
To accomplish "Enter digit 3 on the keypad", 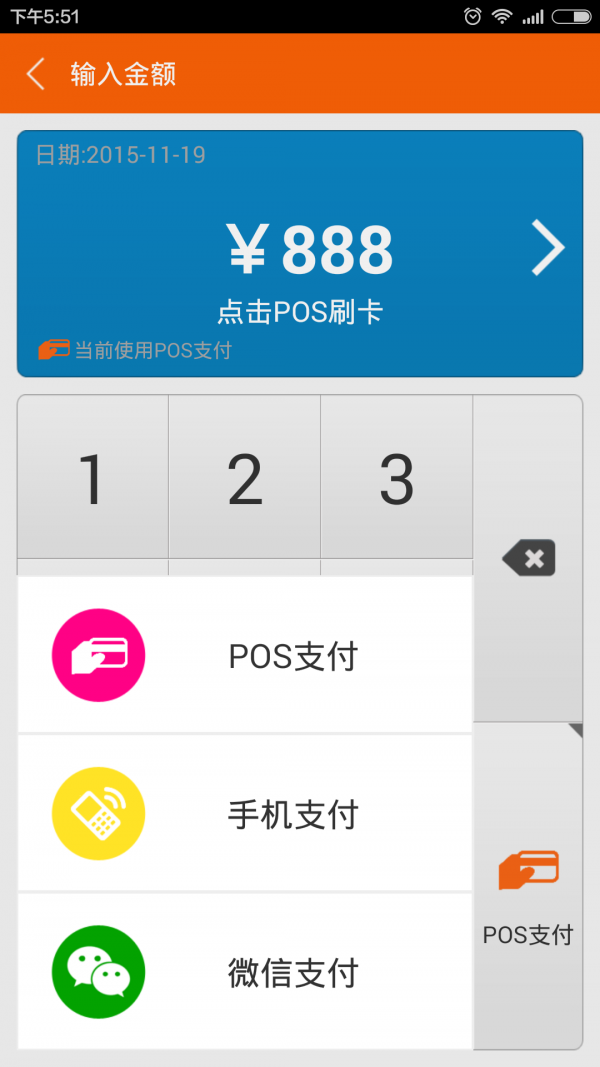I will [396, 478].
